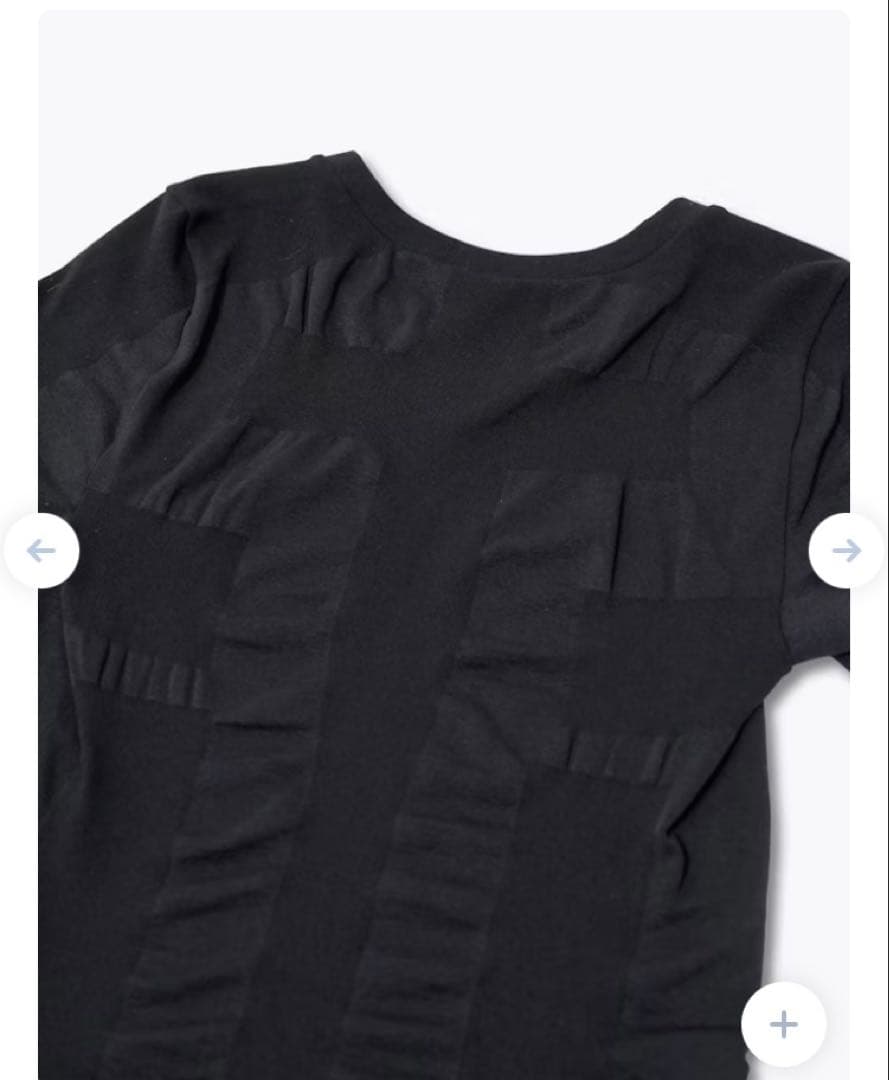Viewport: 889px width, 1080px height.
Task: Tap the plus button to zoom image
Action: pyautogui.click(x=783, y=1024)
